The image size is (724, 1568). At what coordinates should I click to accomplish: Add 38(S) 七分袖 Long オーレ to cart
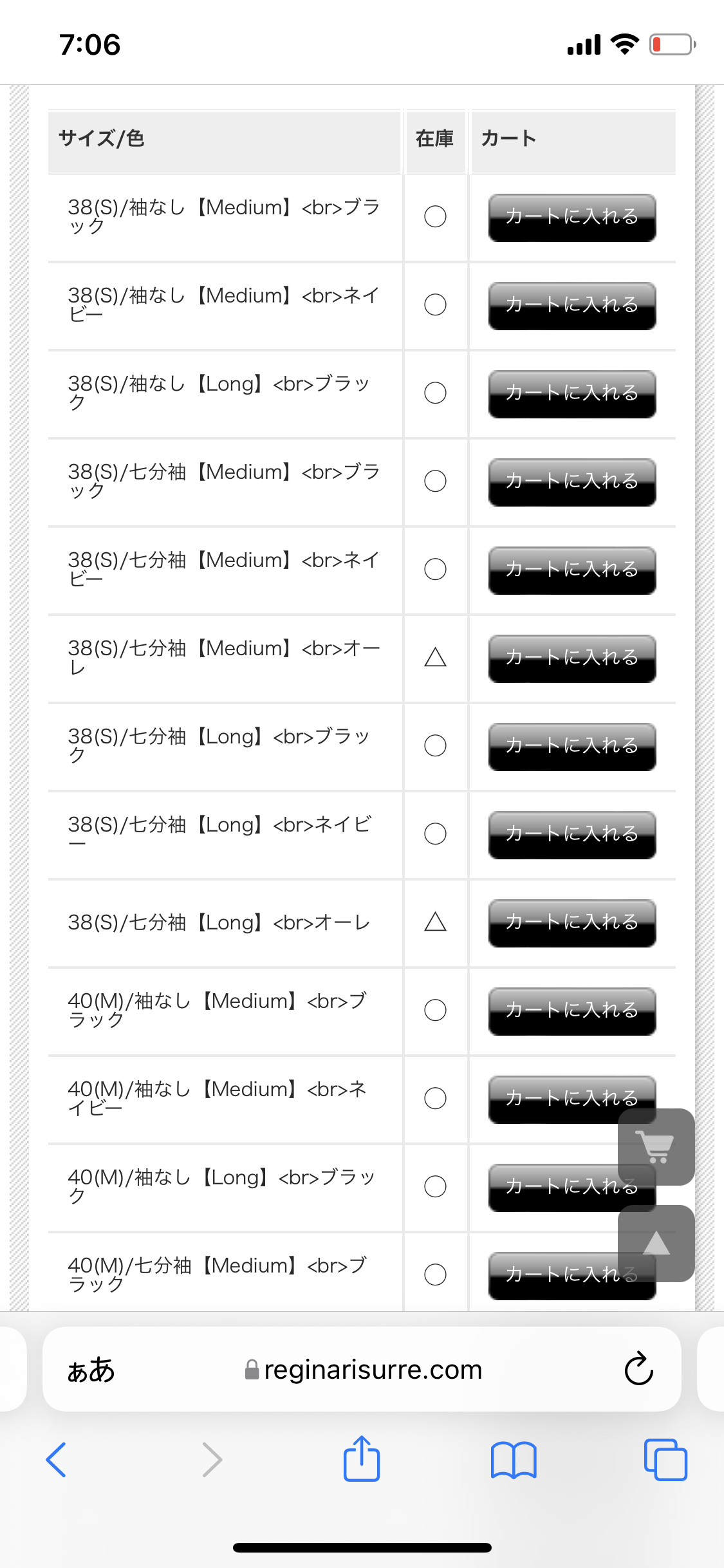[572, 923]
